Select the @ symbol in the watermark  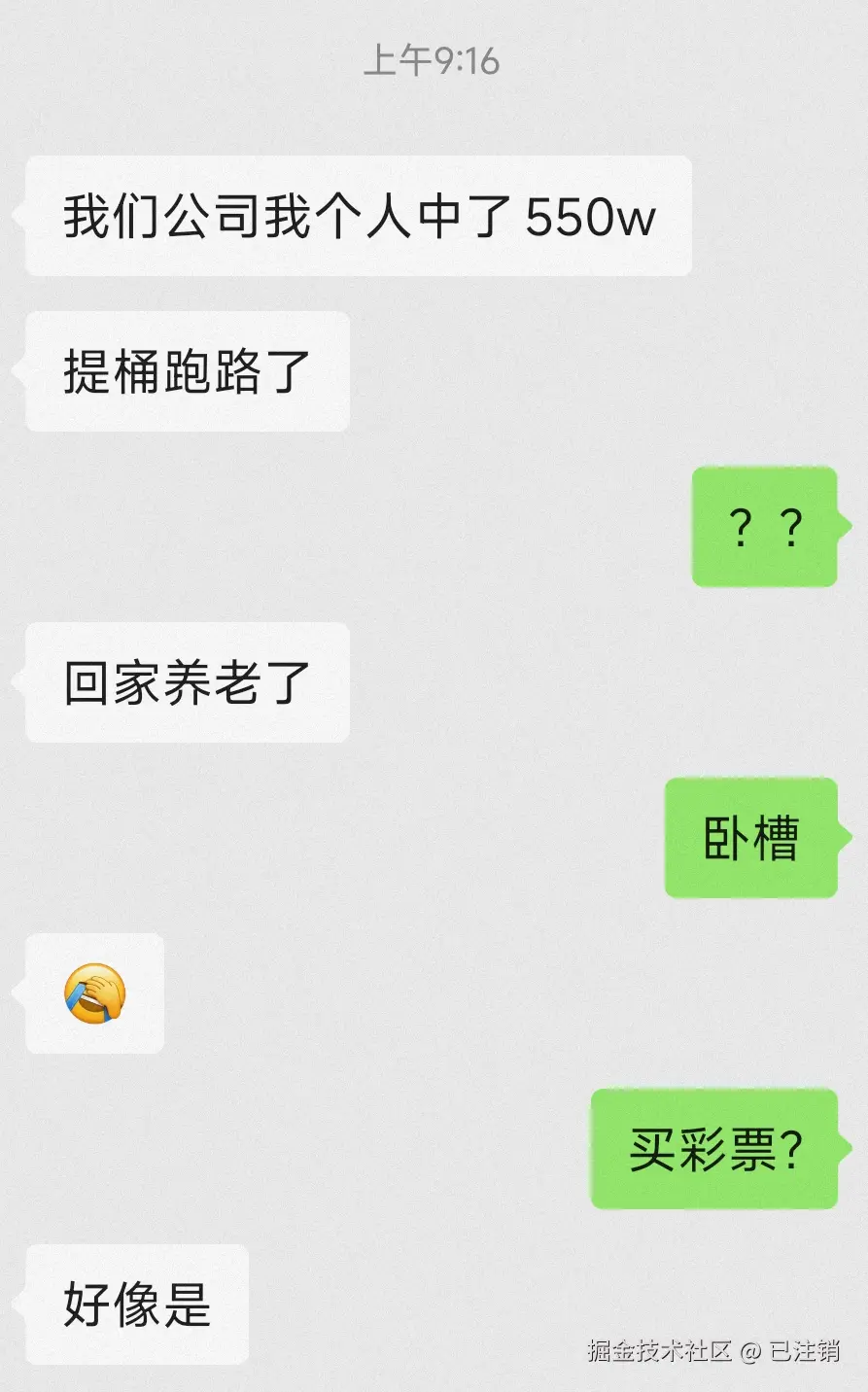748,1351
